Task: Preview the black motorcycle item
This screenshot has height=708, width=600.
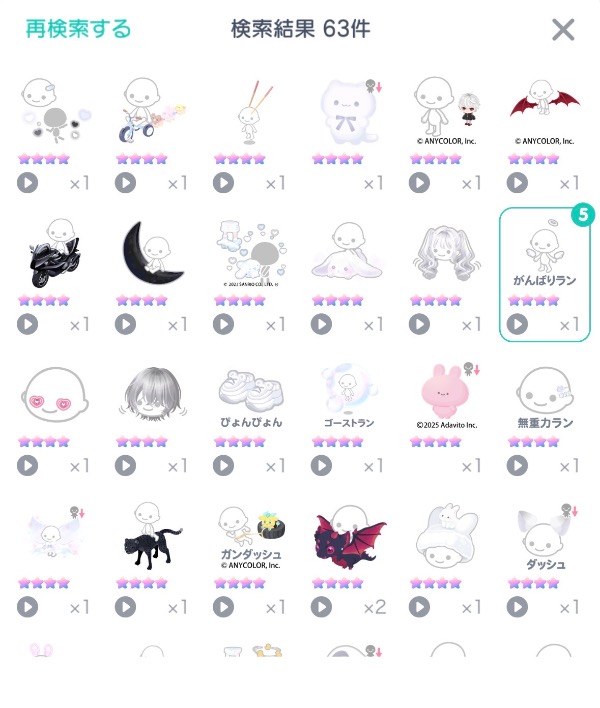Action: (27, 324)
